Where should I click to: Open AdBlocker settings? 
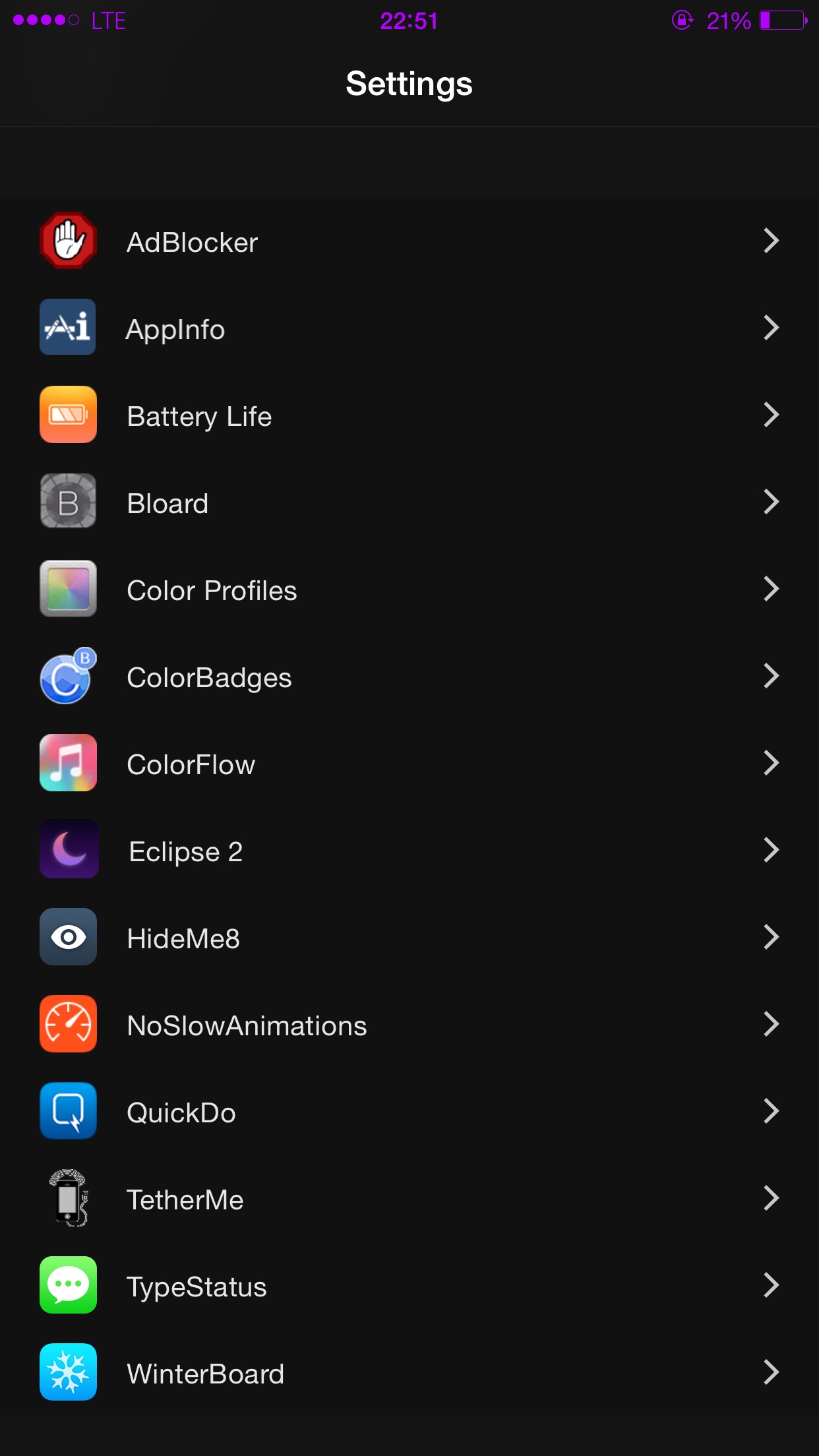click(x=409, y=241)
